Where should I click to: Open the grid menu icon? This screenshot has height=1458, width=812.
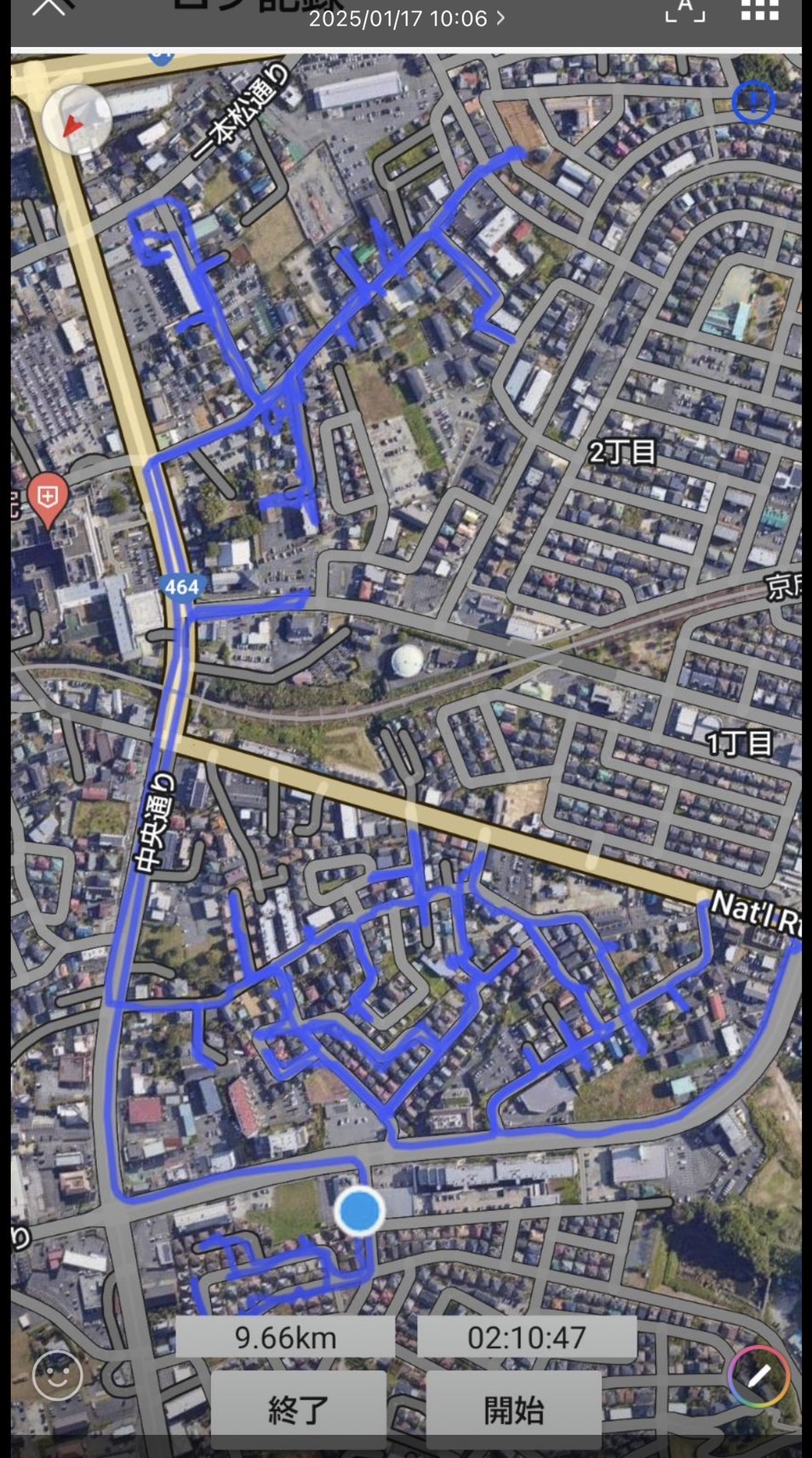click(x=759, y=9)
